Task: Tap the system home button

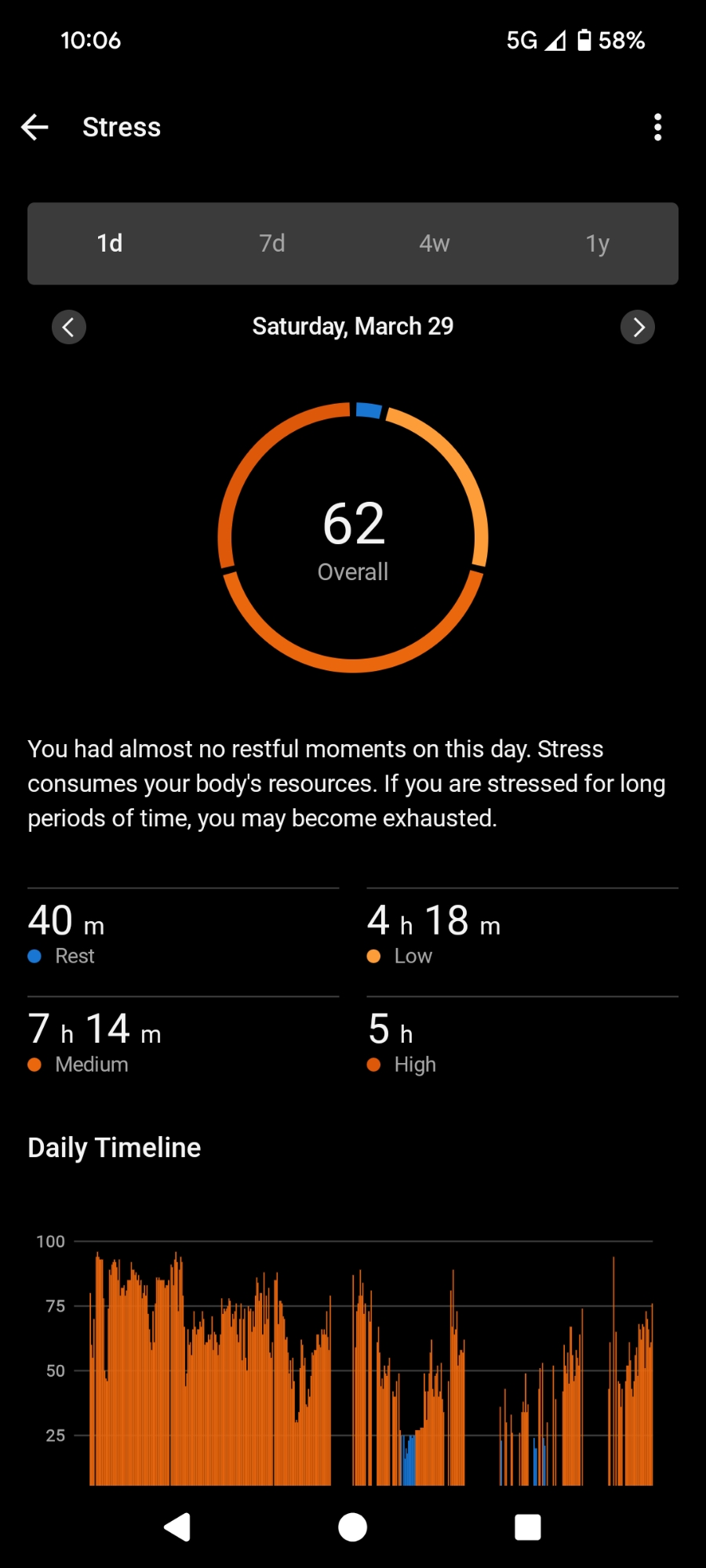Action: click(x=352, y=1526)
